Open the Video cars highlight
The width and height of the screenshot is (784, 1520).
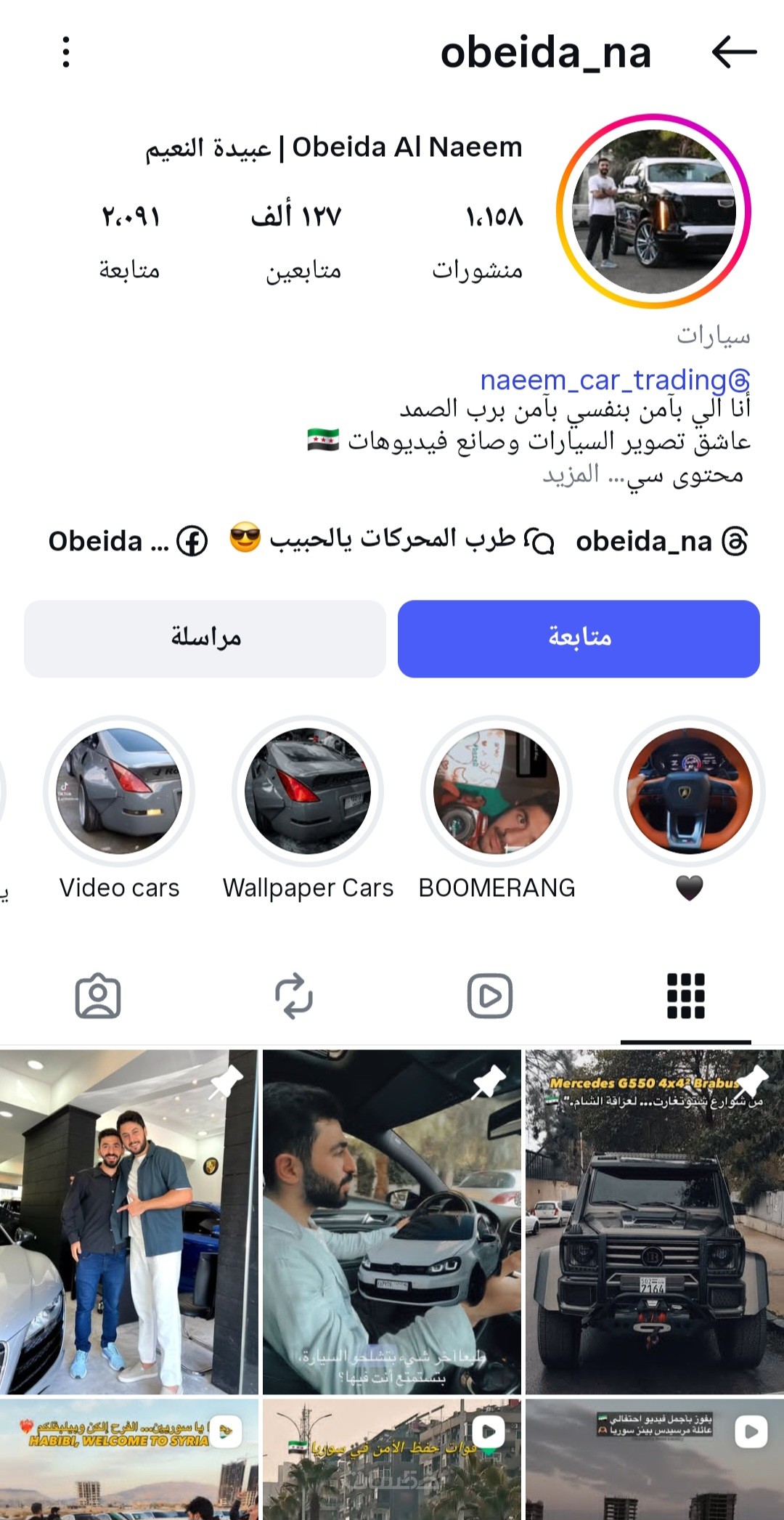click(119, 792)
